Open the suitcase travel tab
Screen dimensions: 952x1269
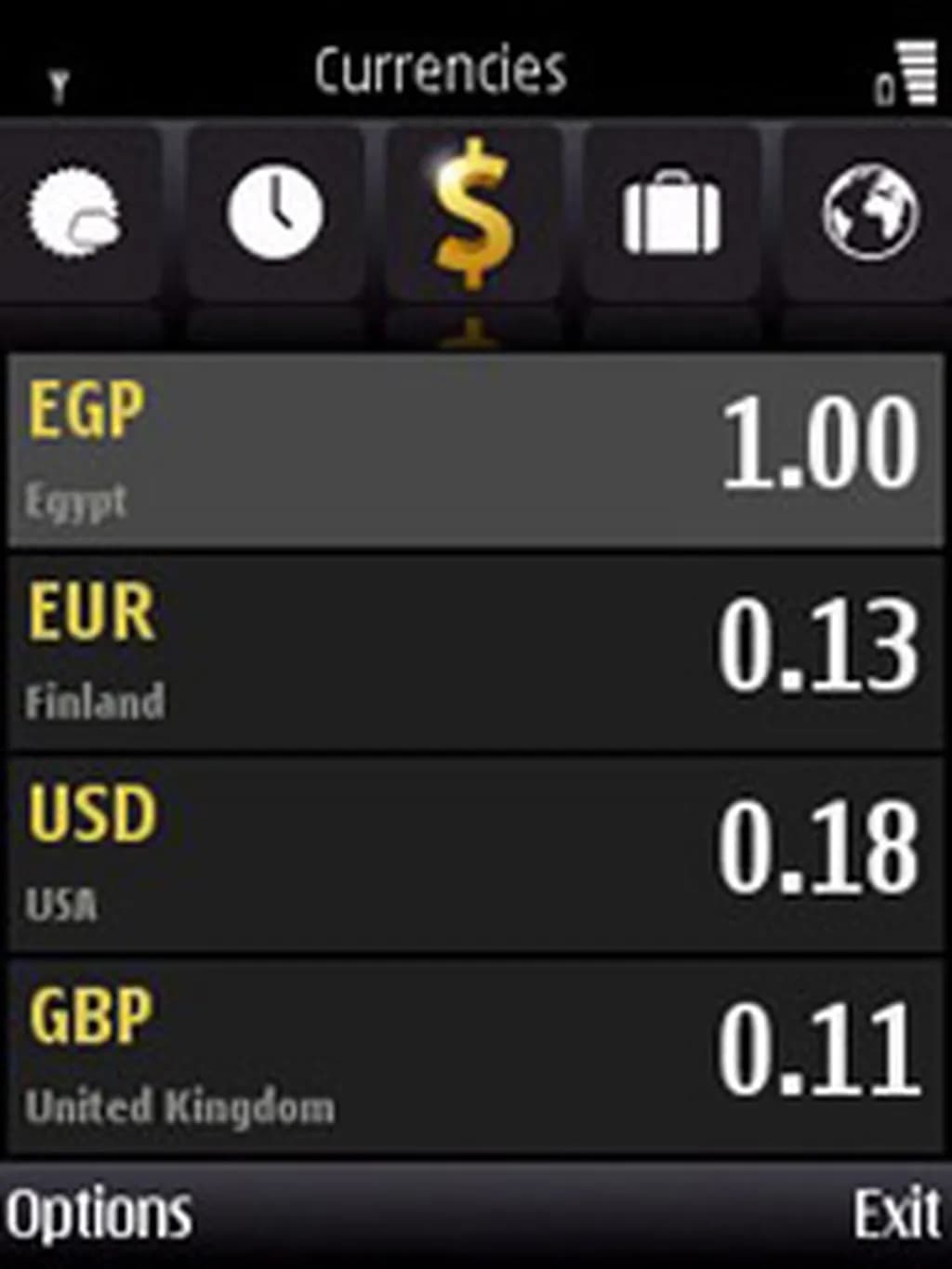671,212
